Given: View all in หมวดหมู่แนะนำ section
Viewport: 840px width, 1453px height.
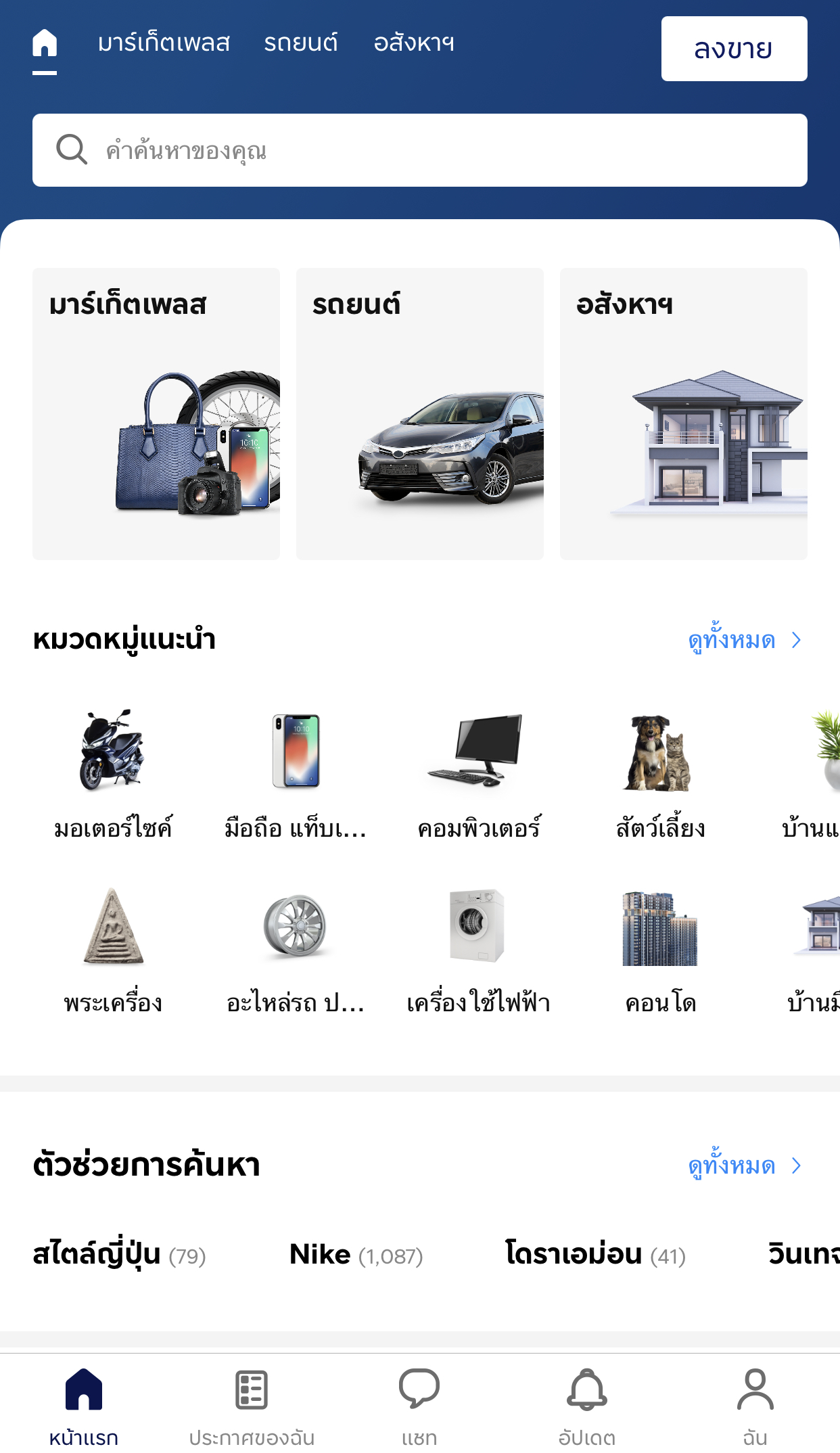Looking at the screenshot, I should pyautogui.click(x=744, y=640).
